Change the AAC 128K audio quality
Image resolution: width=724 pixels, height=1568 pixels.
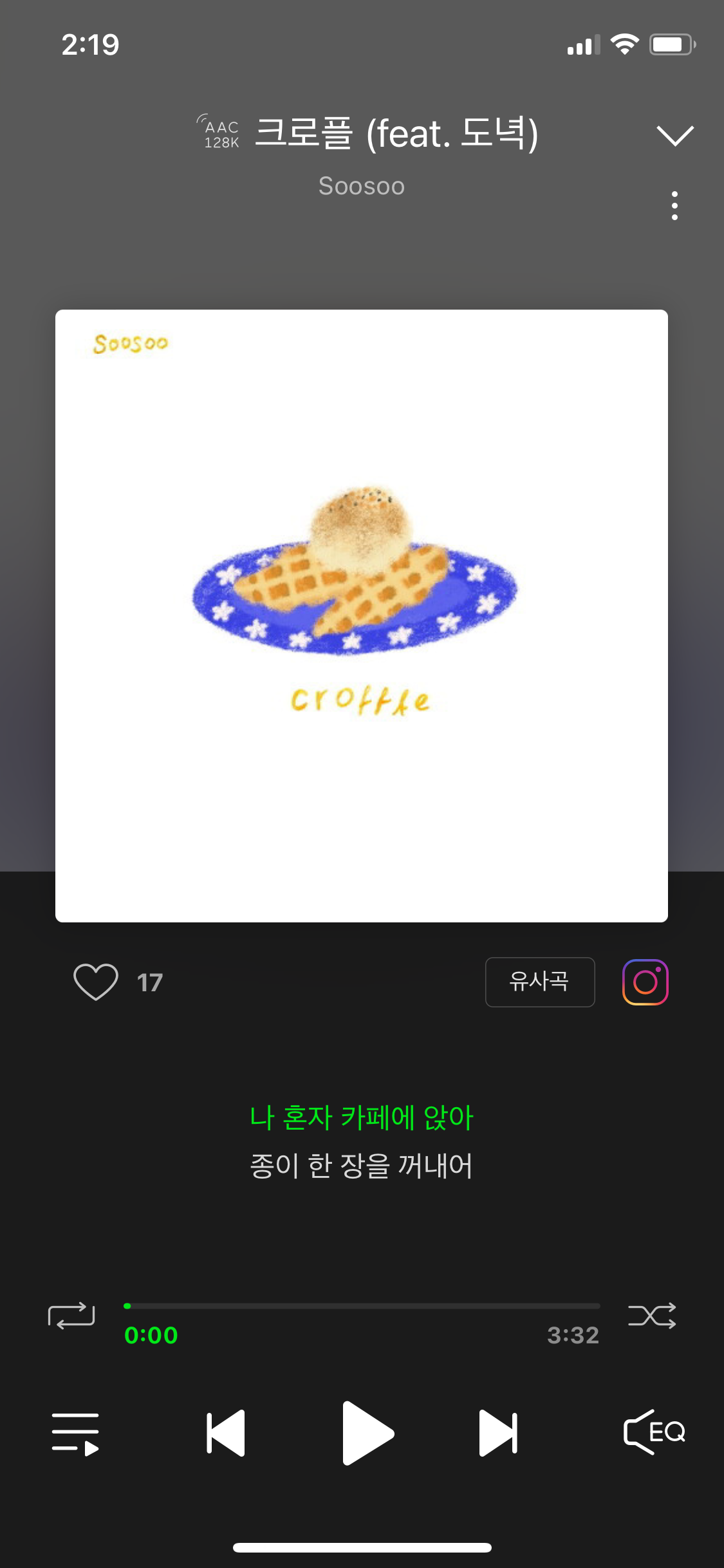coord(220,133)
